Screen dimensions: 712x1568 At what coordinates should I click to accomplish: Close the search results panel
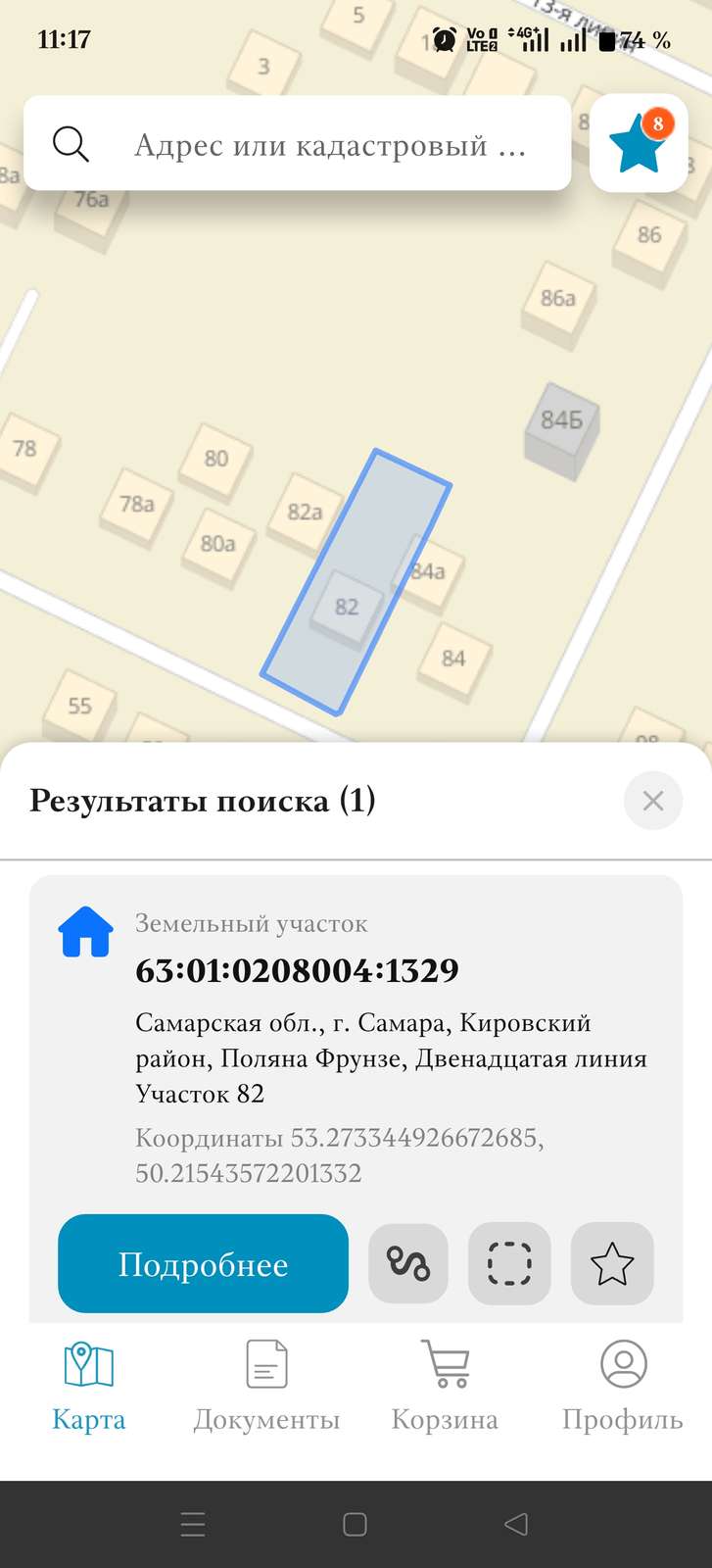click(x=652, y=801)
